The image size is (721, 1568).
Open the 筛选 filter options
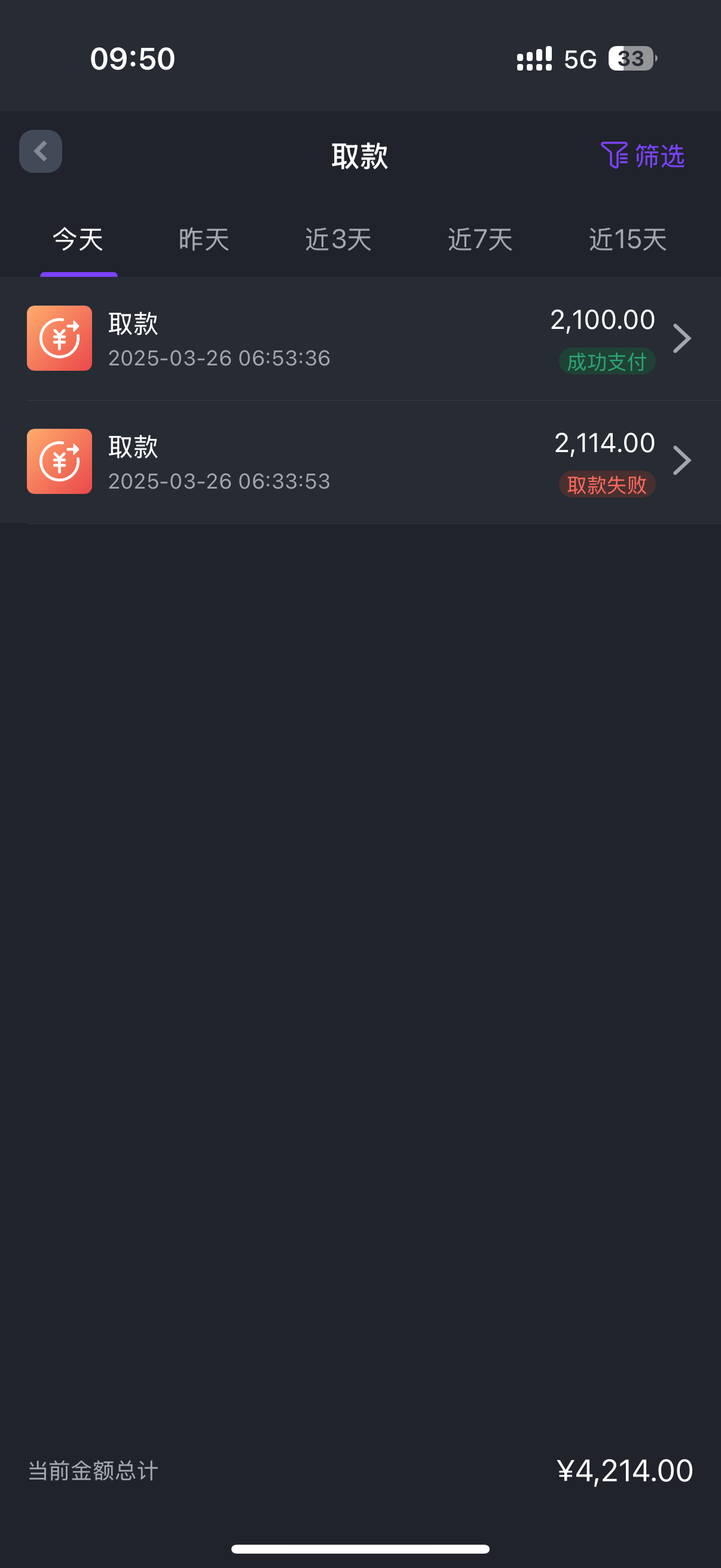(643, 156)
